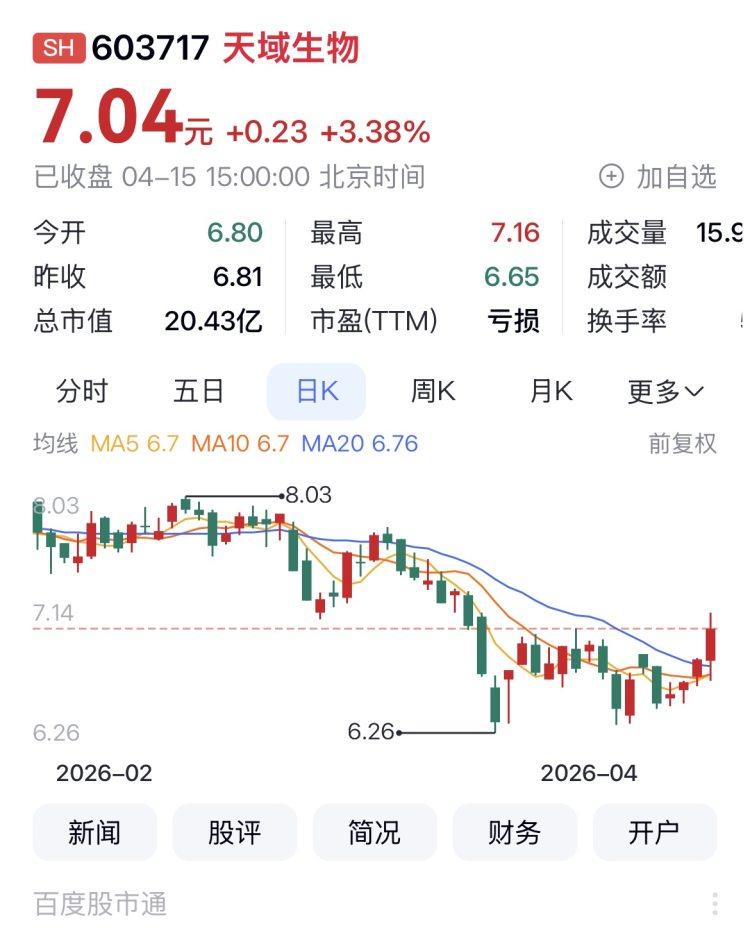Switch to the 分时 chart tab
The height and width of the screenshot is (942, 750).
tap(82, 391)
